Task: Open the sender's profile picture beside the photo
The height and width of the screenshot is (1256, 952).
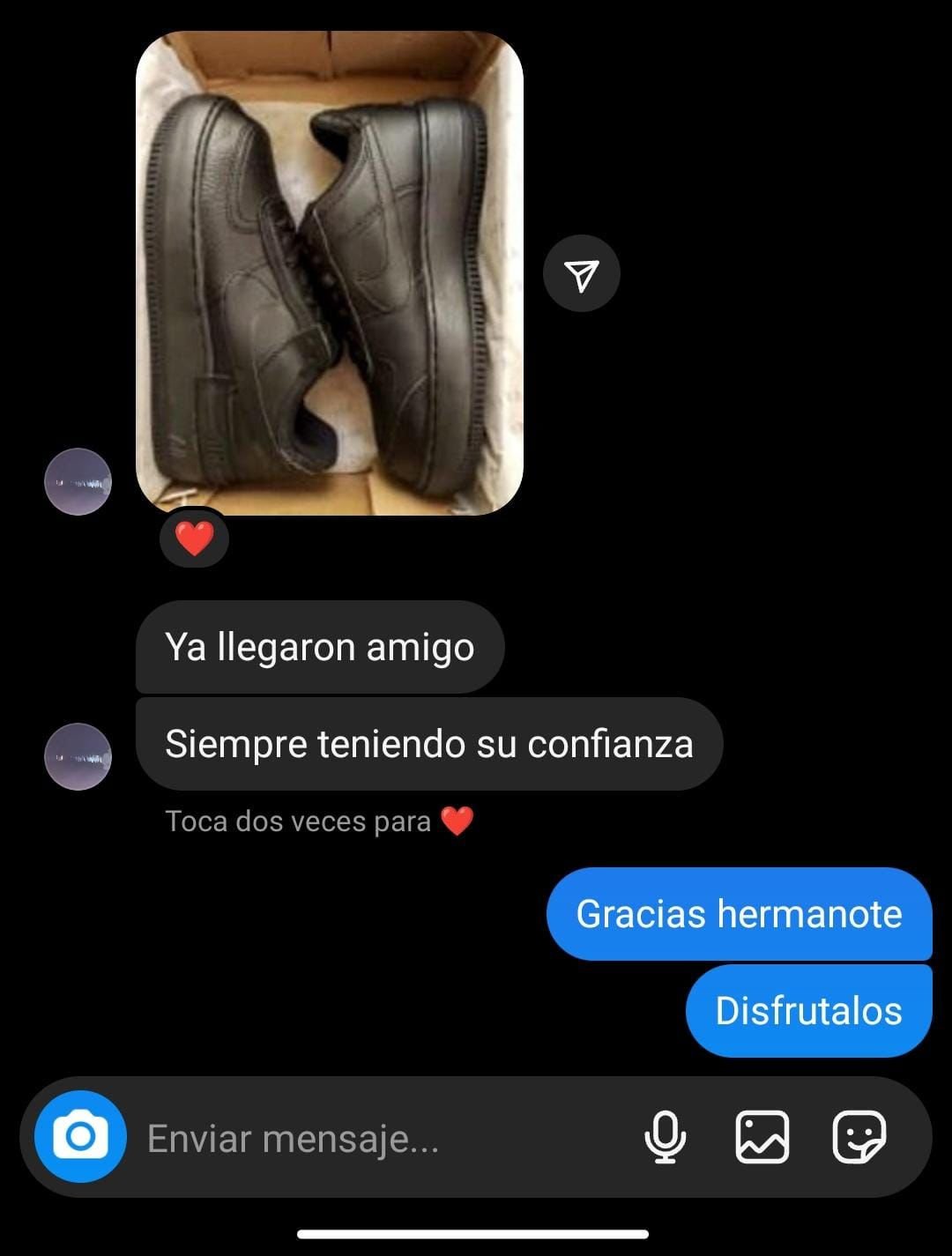Action: coord(78,482)
